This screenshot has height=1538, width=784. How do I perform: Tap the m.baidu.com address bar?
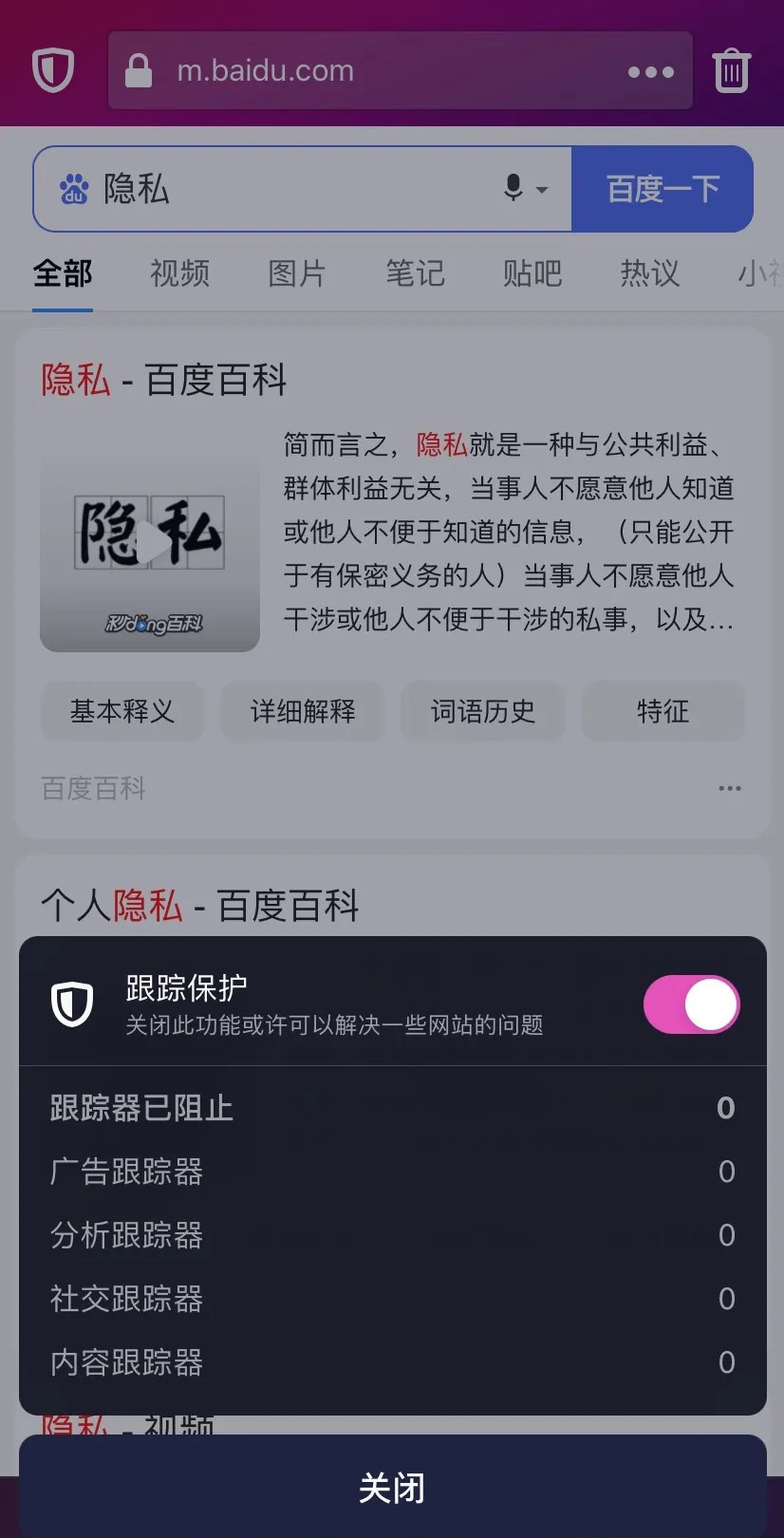[380, 71]
